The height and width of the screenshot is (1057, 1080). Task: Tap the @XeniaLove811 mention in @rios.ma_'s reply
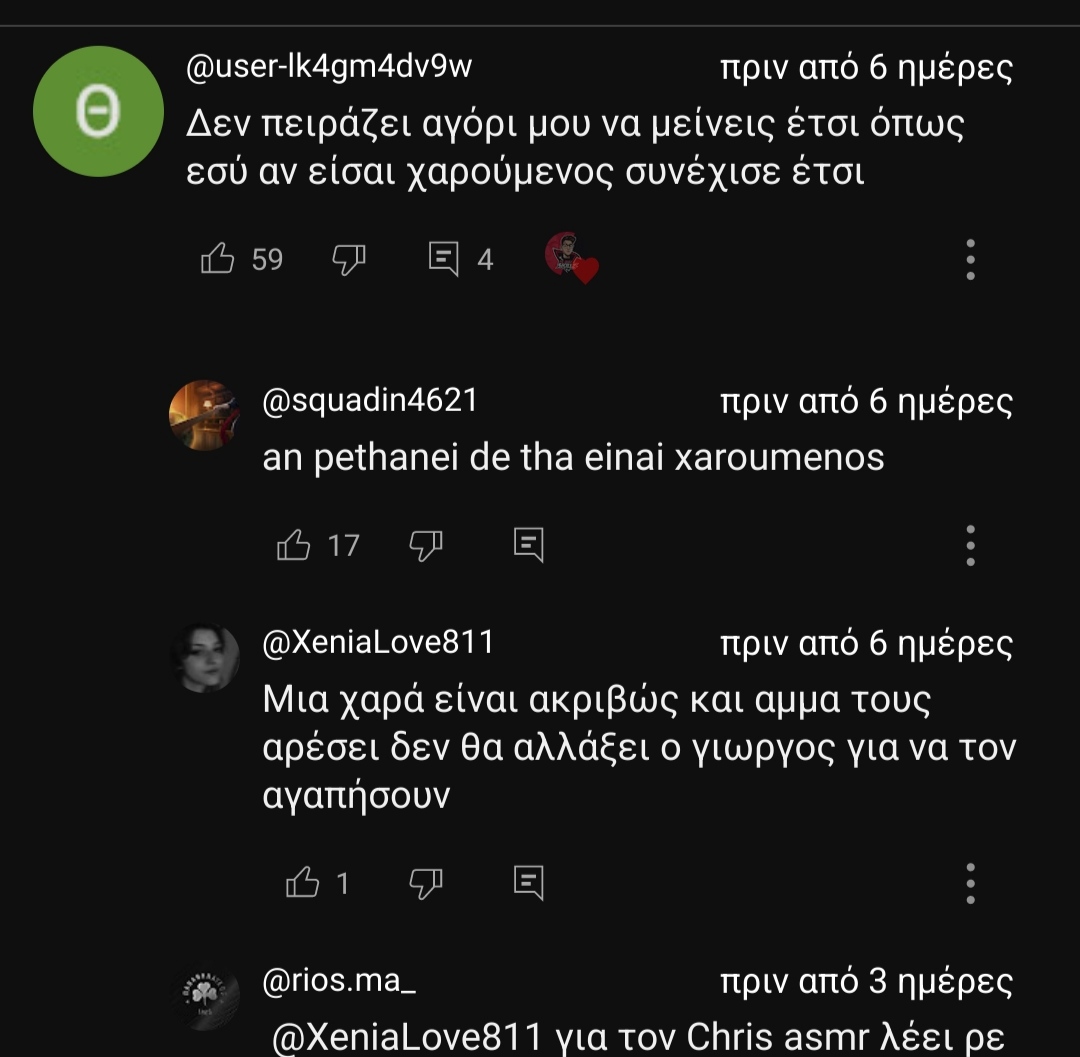[x=408, y=1038]
